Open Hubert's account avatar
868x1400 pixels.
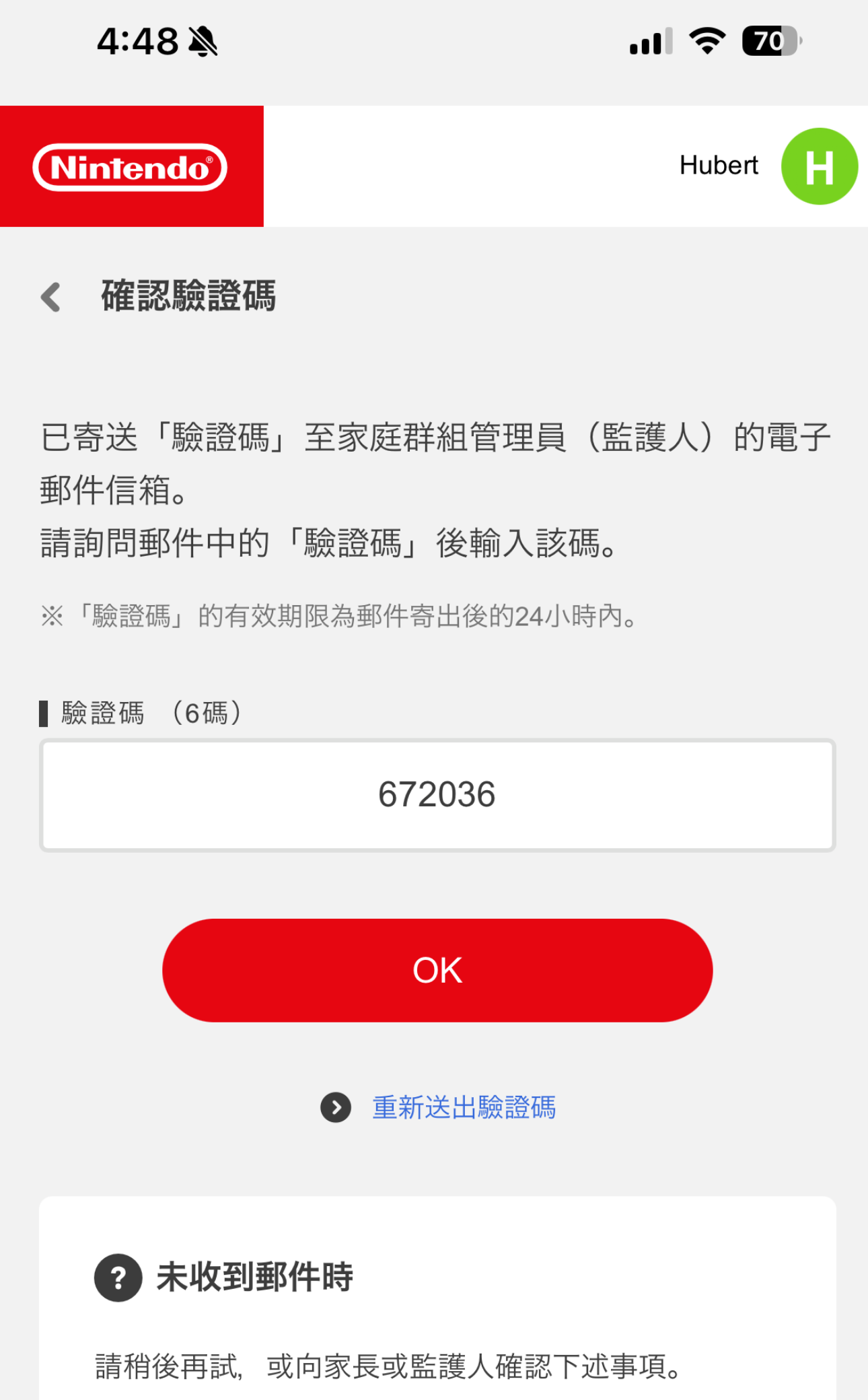(819, 166)
